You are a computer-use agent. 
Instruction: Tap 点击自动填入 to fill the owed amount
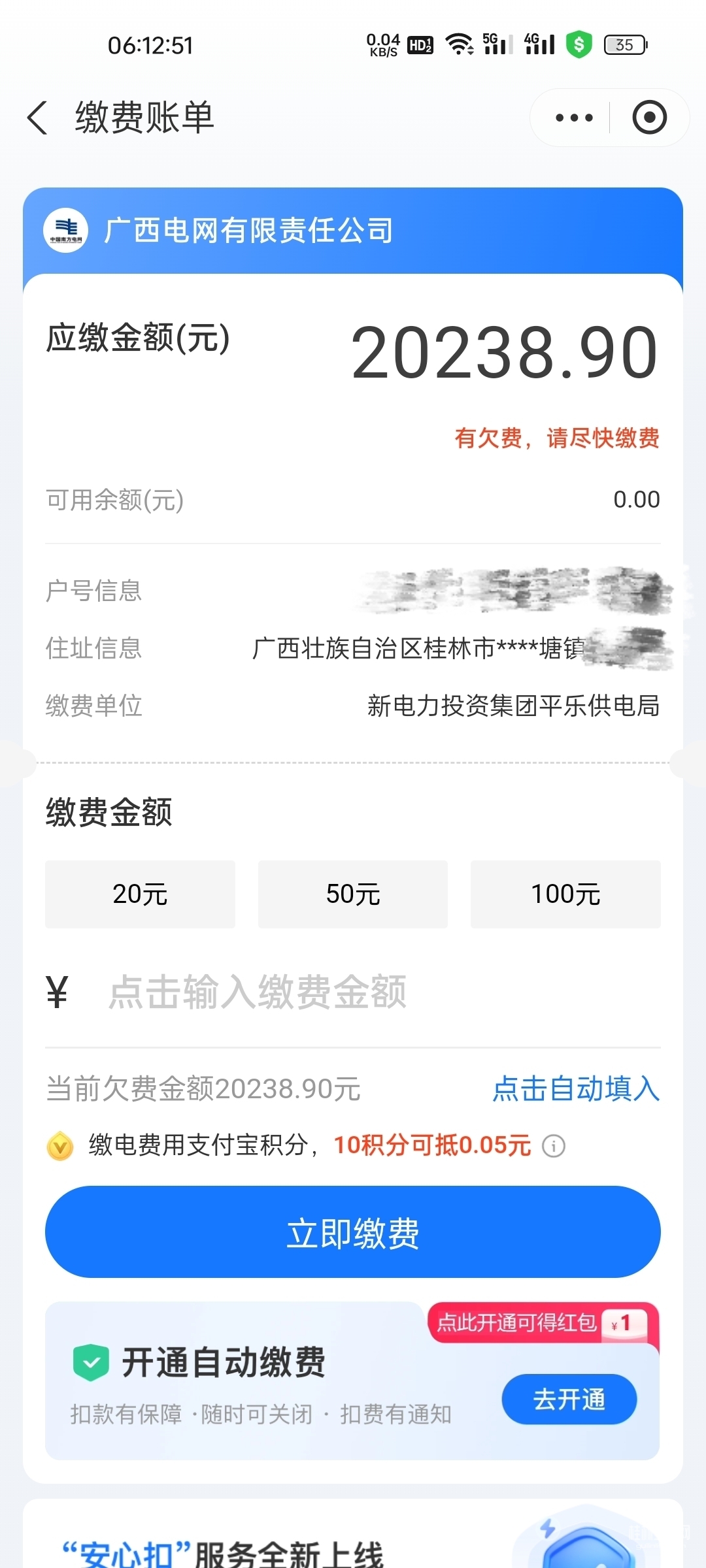(576, 1088)
